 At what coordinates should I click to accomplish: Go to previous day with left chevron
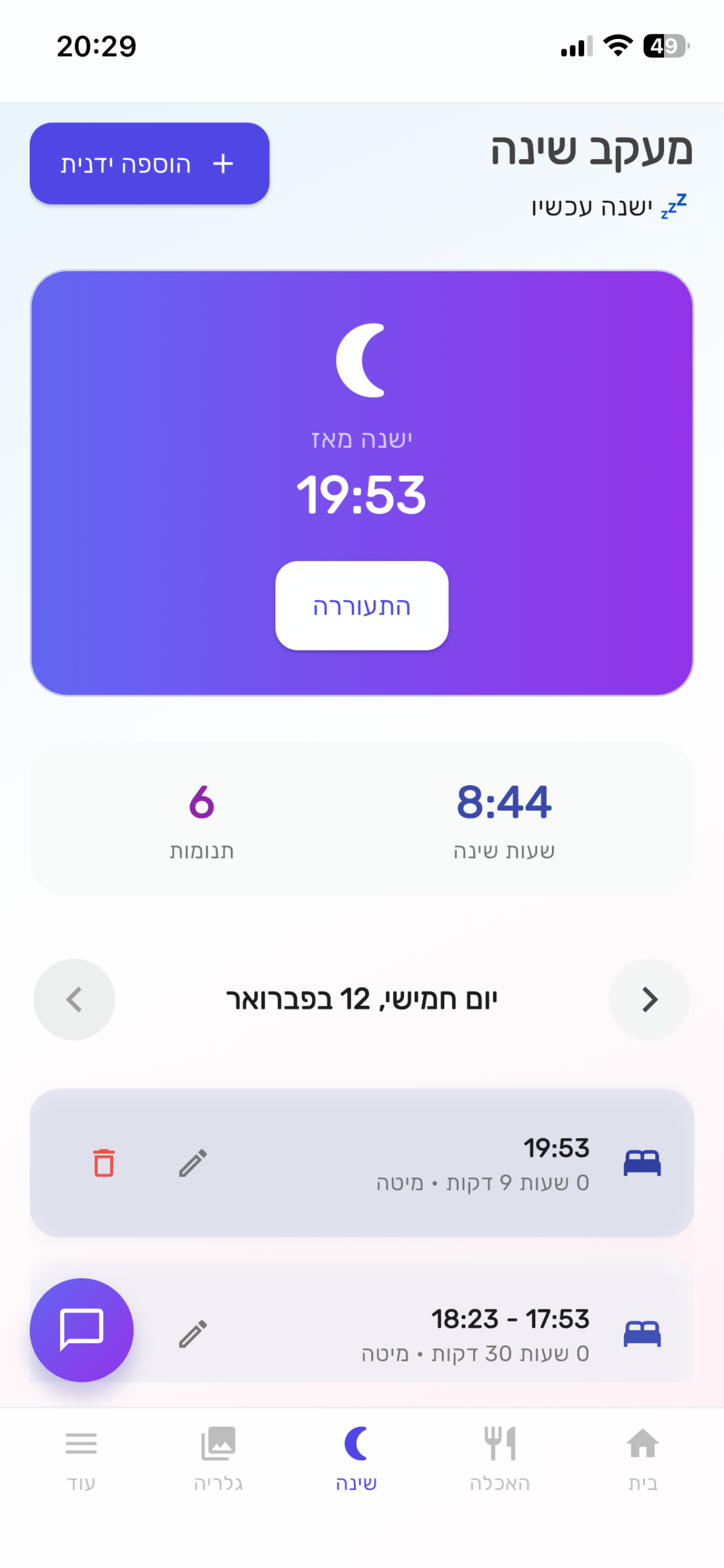pos(74,999)
